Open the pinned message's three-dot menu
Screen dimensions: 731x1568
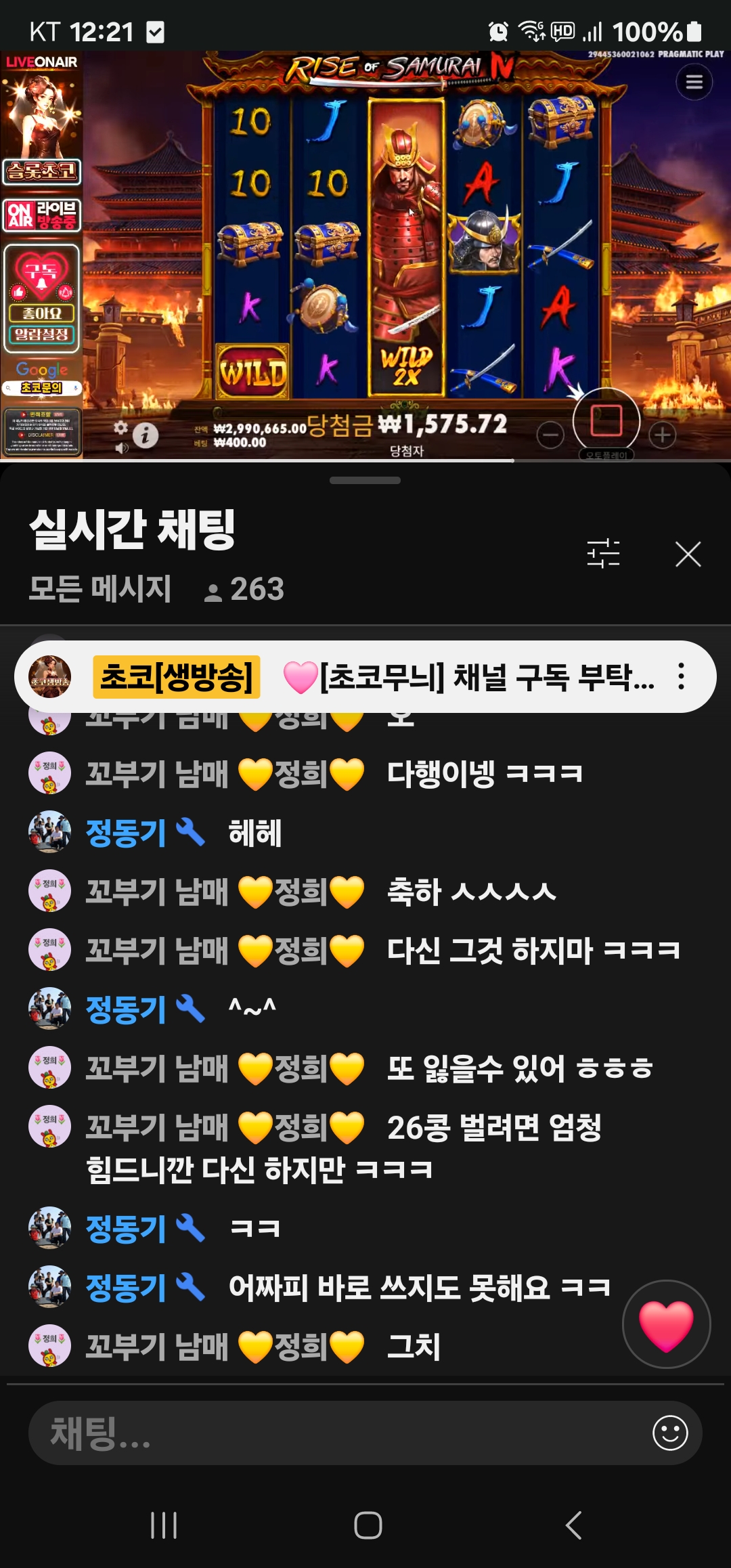[681, 676]
